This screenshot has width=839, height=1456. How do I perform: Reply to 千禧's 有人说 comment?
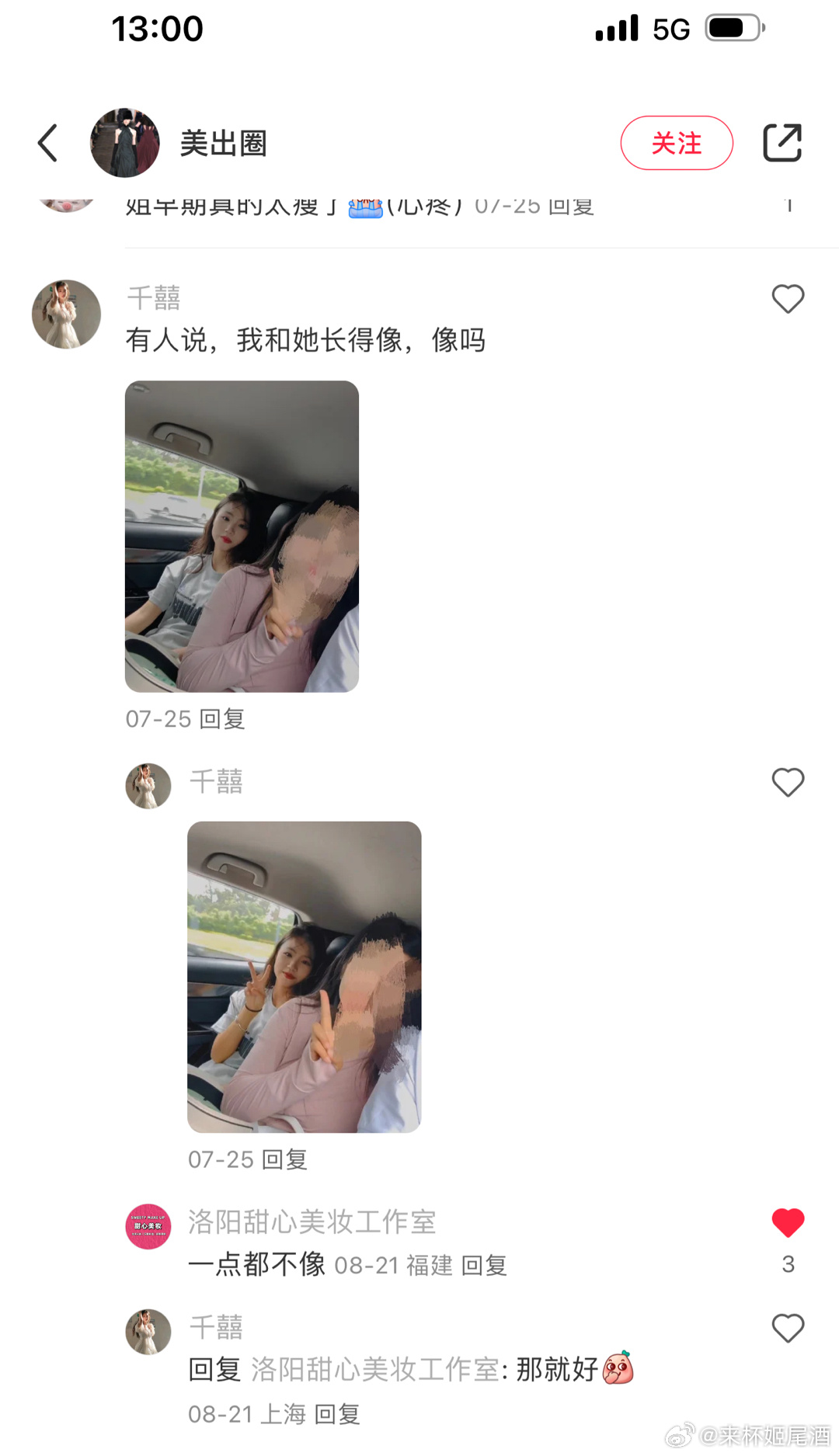(222, 719)
